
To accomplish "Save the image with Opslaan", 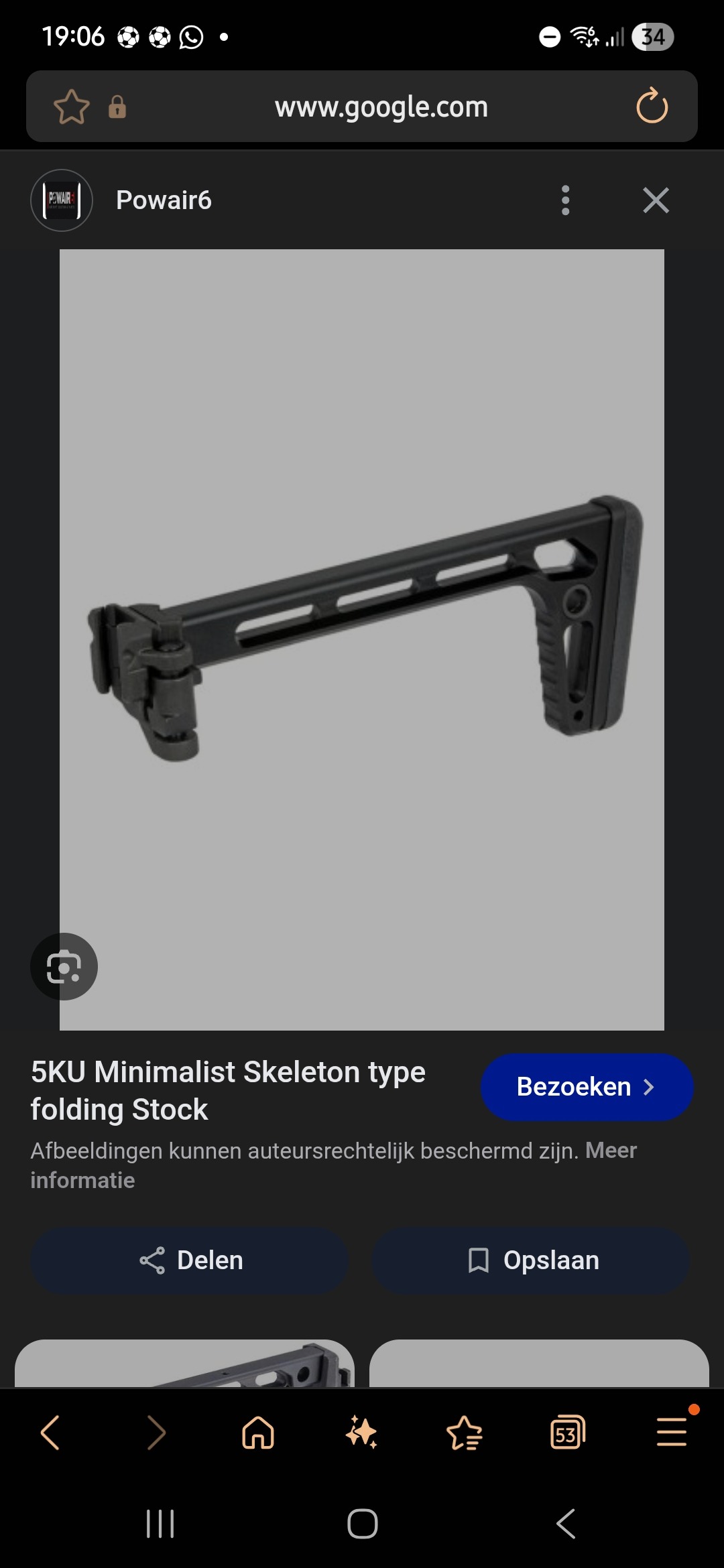I will click(531, 1260).
